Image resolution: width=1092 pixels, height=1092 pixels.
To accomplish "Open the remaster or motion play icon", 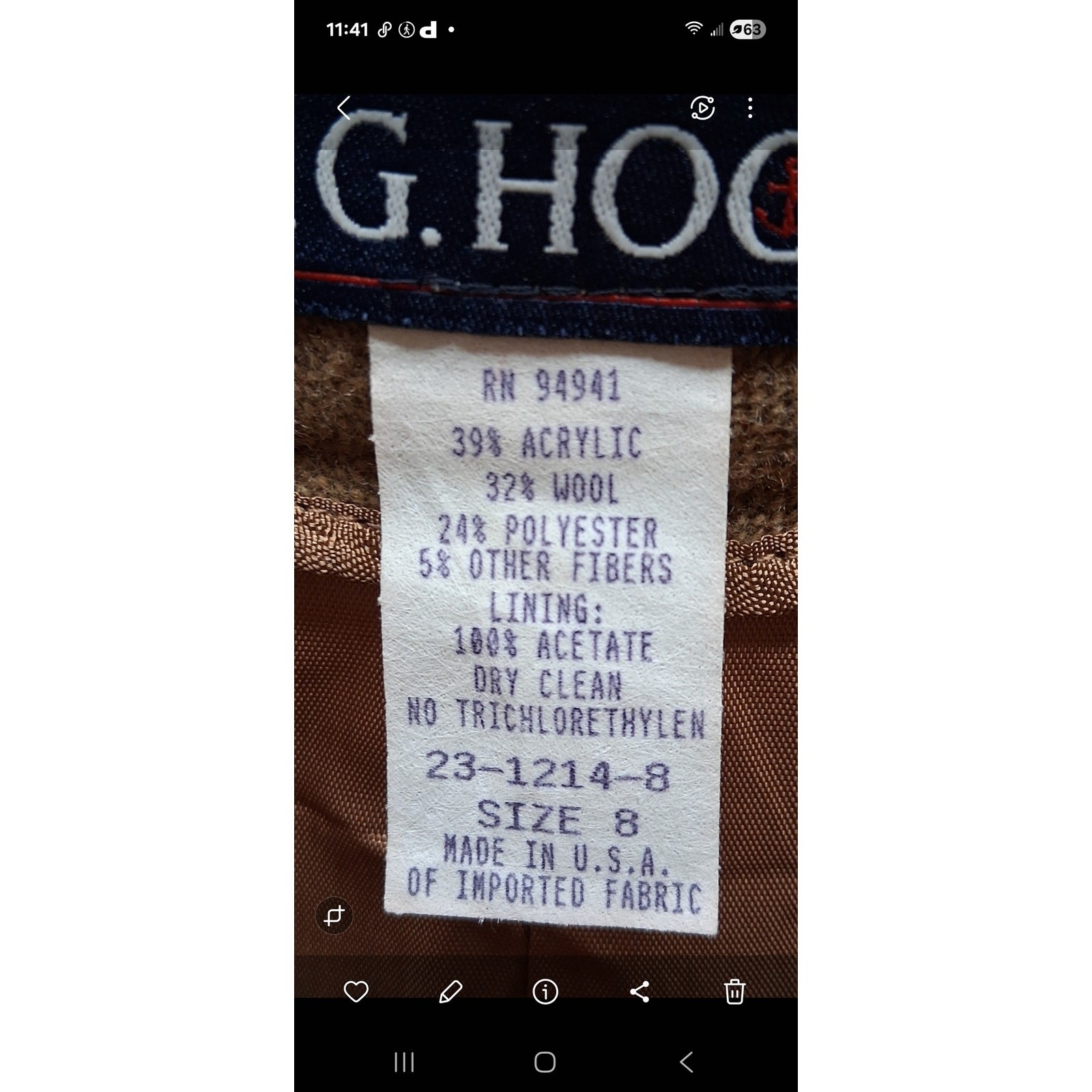I will (x=702, y=108).
